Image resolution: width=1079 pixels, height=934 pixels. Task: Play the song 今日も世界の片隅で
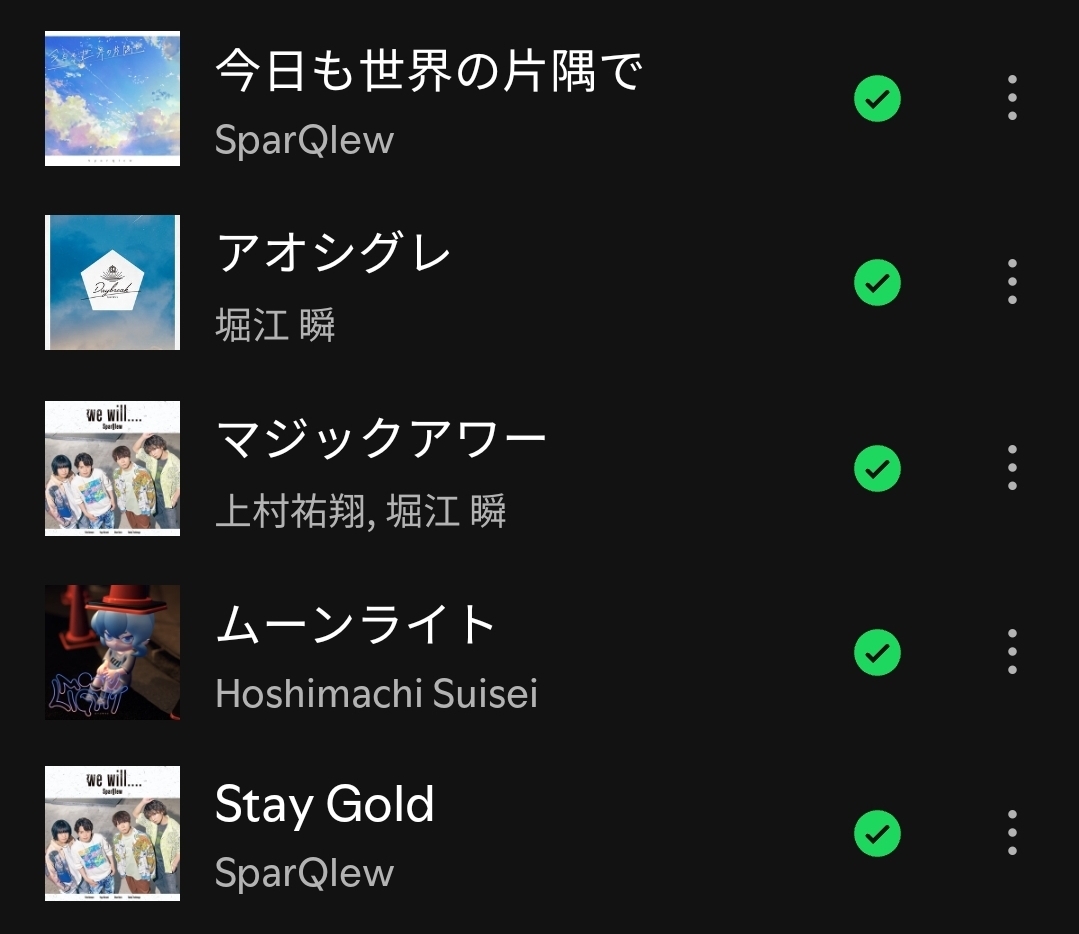pos(428,72)
